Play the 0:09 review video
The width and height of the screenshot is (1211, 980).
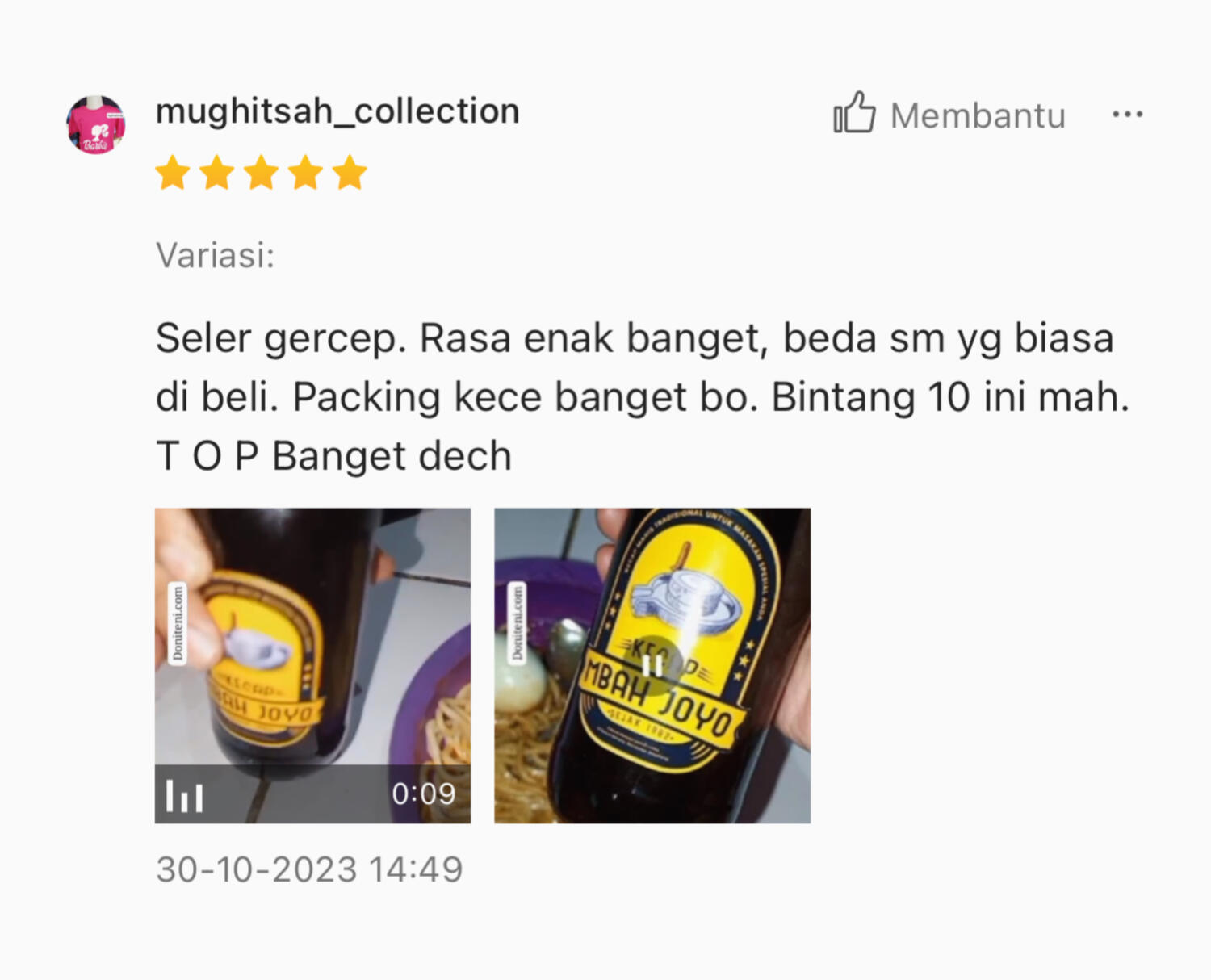click(312, 665)
